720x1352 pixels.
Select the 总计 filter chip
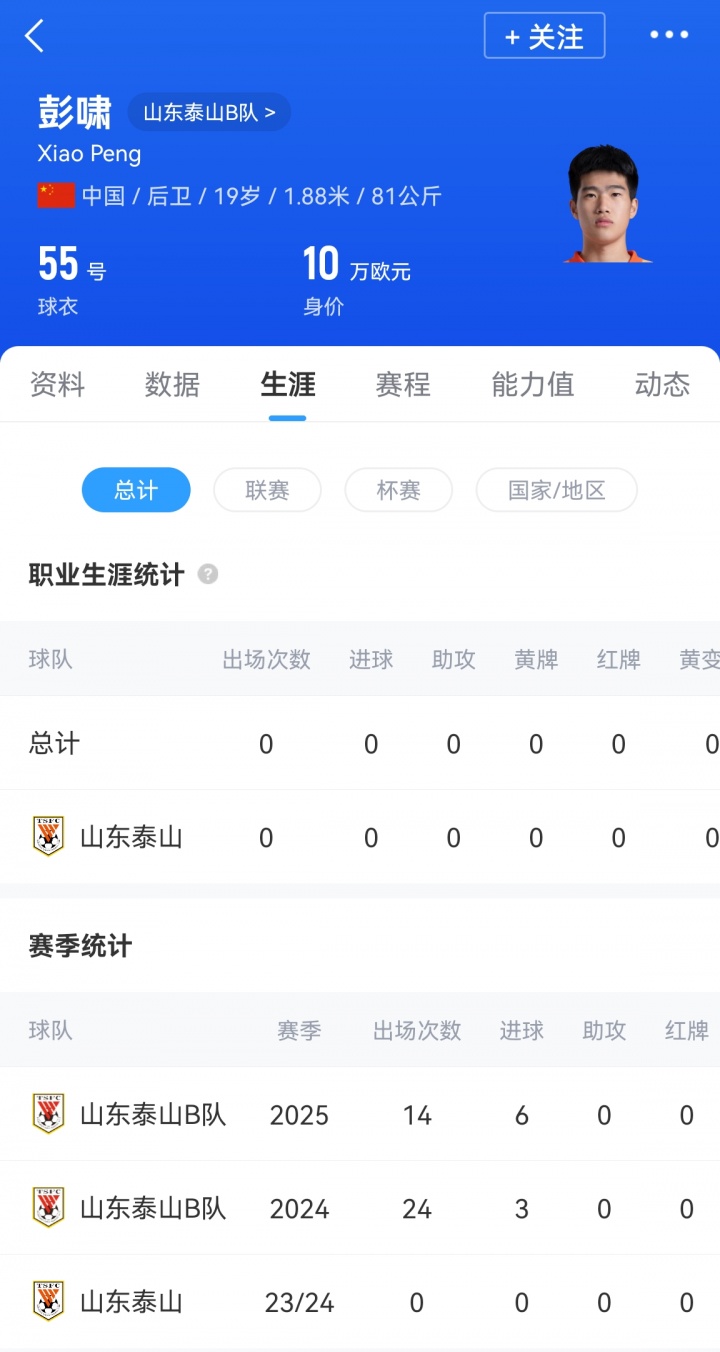pos(136,491)
